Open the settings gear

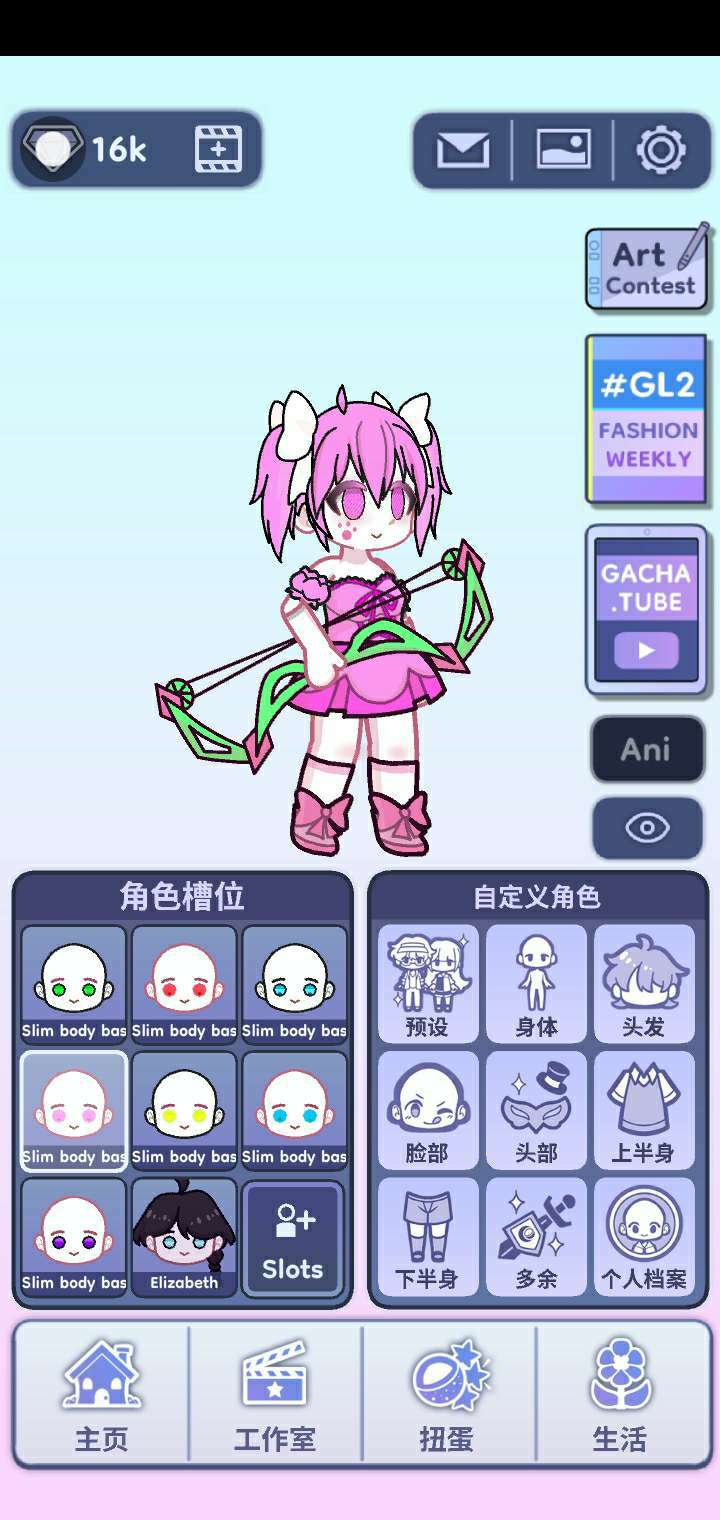click(661, 150)
